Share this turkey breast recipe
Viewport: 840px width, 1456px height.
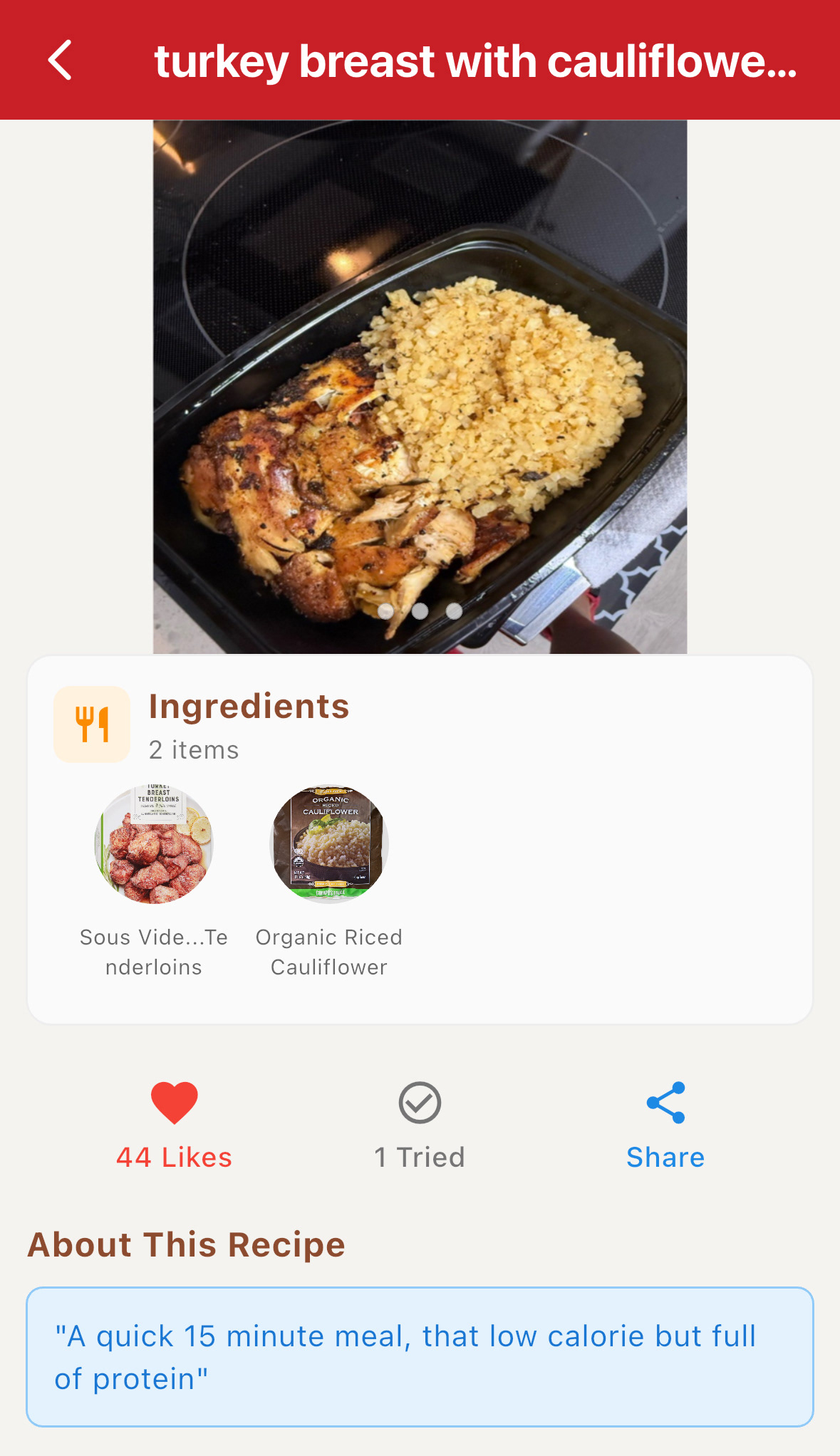pyautogui.click(x=665, y=1103)
